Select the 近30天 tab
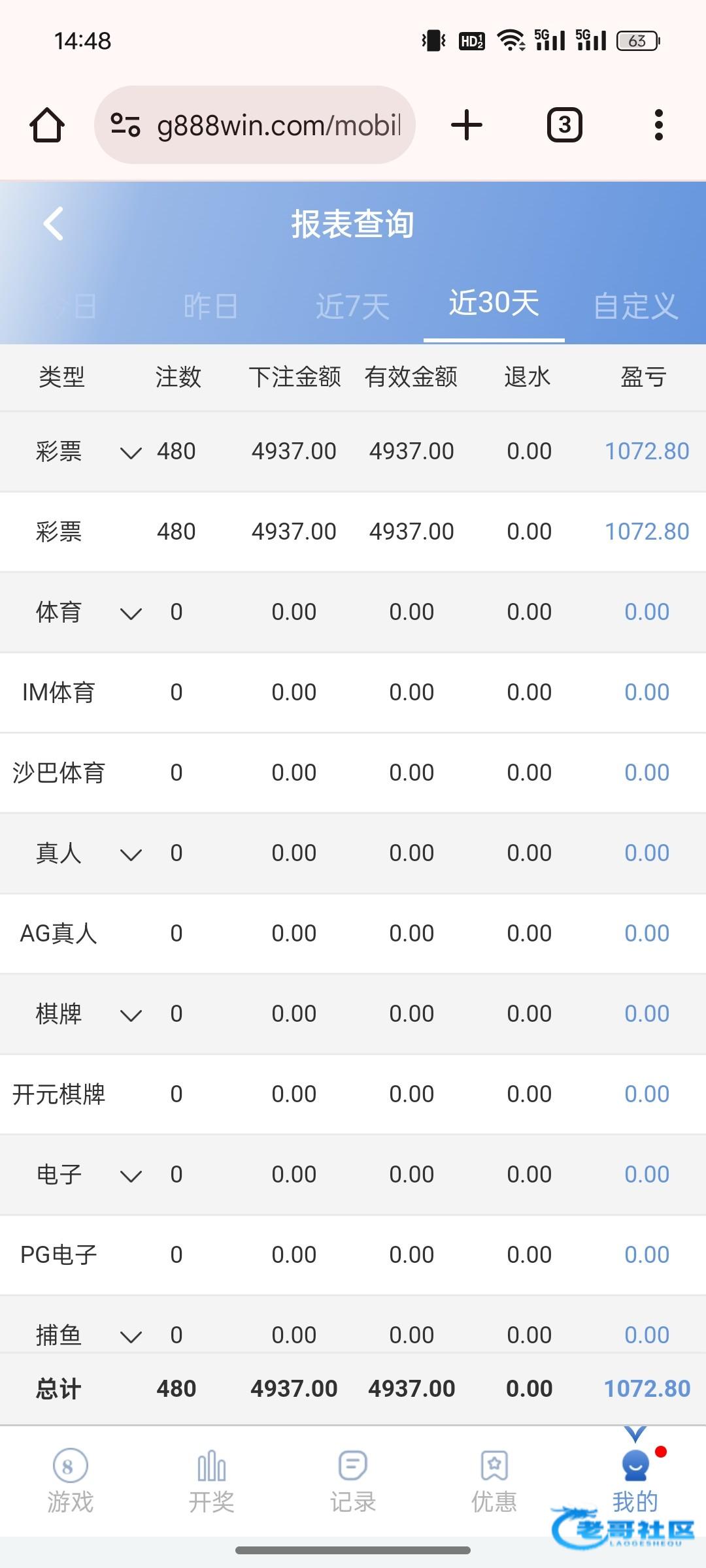 pyautogui.click(x=494, y=303)
